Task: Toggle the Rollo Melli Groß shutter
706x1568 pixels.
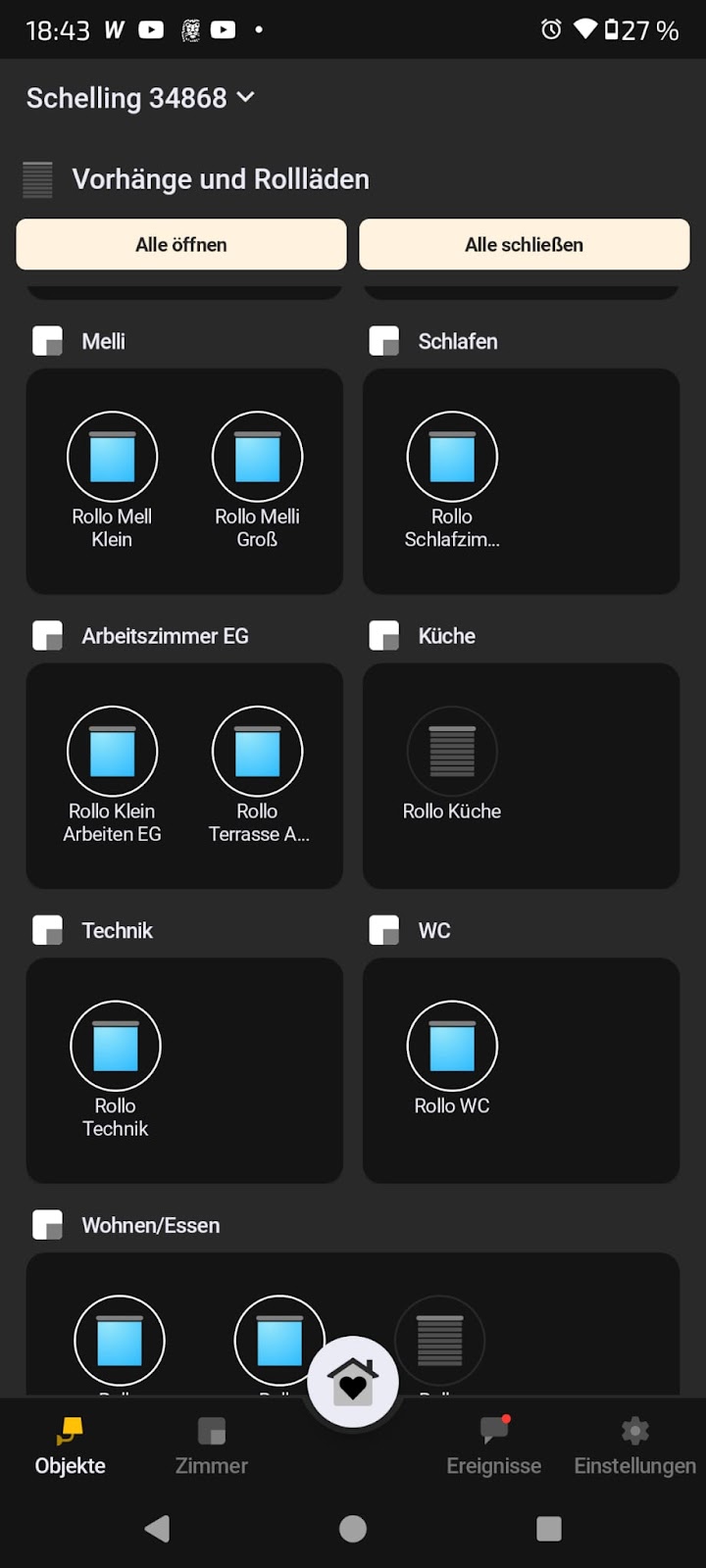Action: (257, 457)
